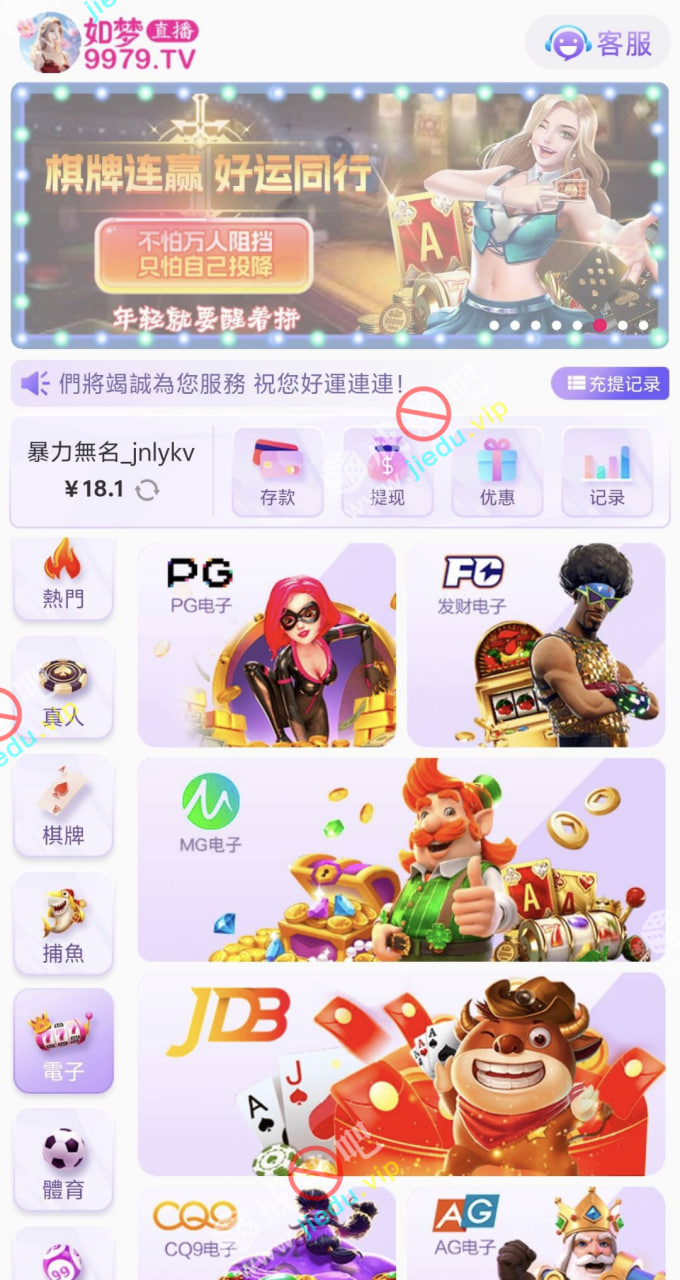Open 提现 withdrawal
680x1280 pixels.
tap(387, 472)
